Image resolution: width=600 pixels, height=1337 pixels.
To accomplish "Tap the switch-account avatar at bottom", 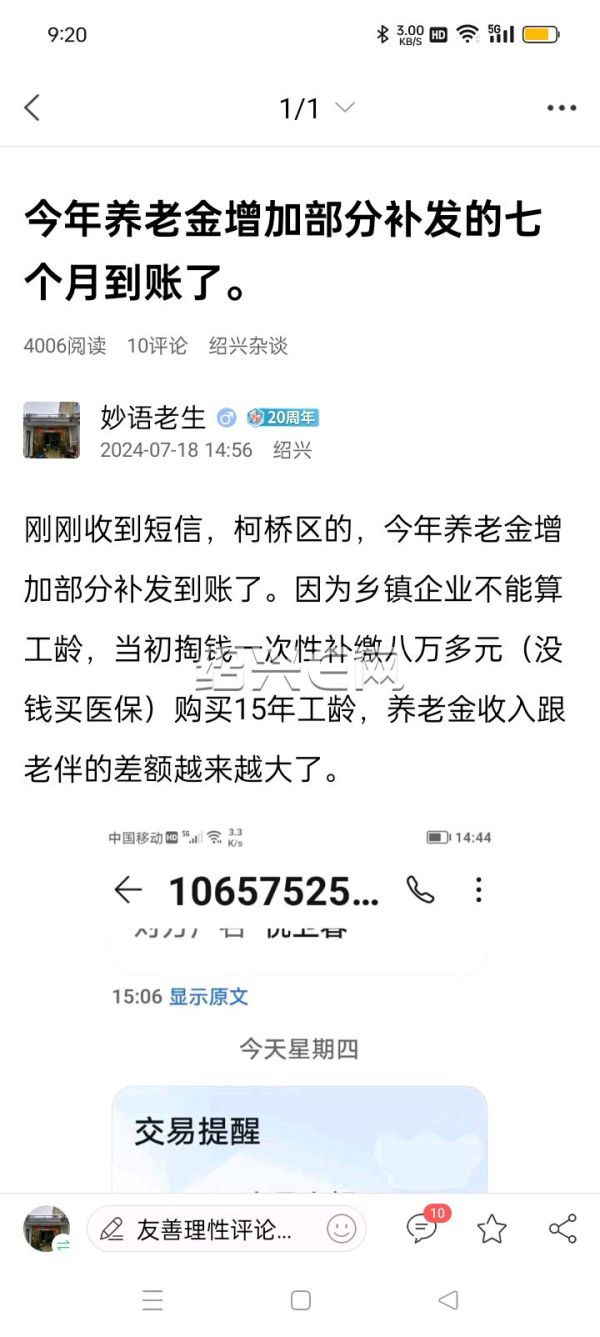I will point(47,1229).
